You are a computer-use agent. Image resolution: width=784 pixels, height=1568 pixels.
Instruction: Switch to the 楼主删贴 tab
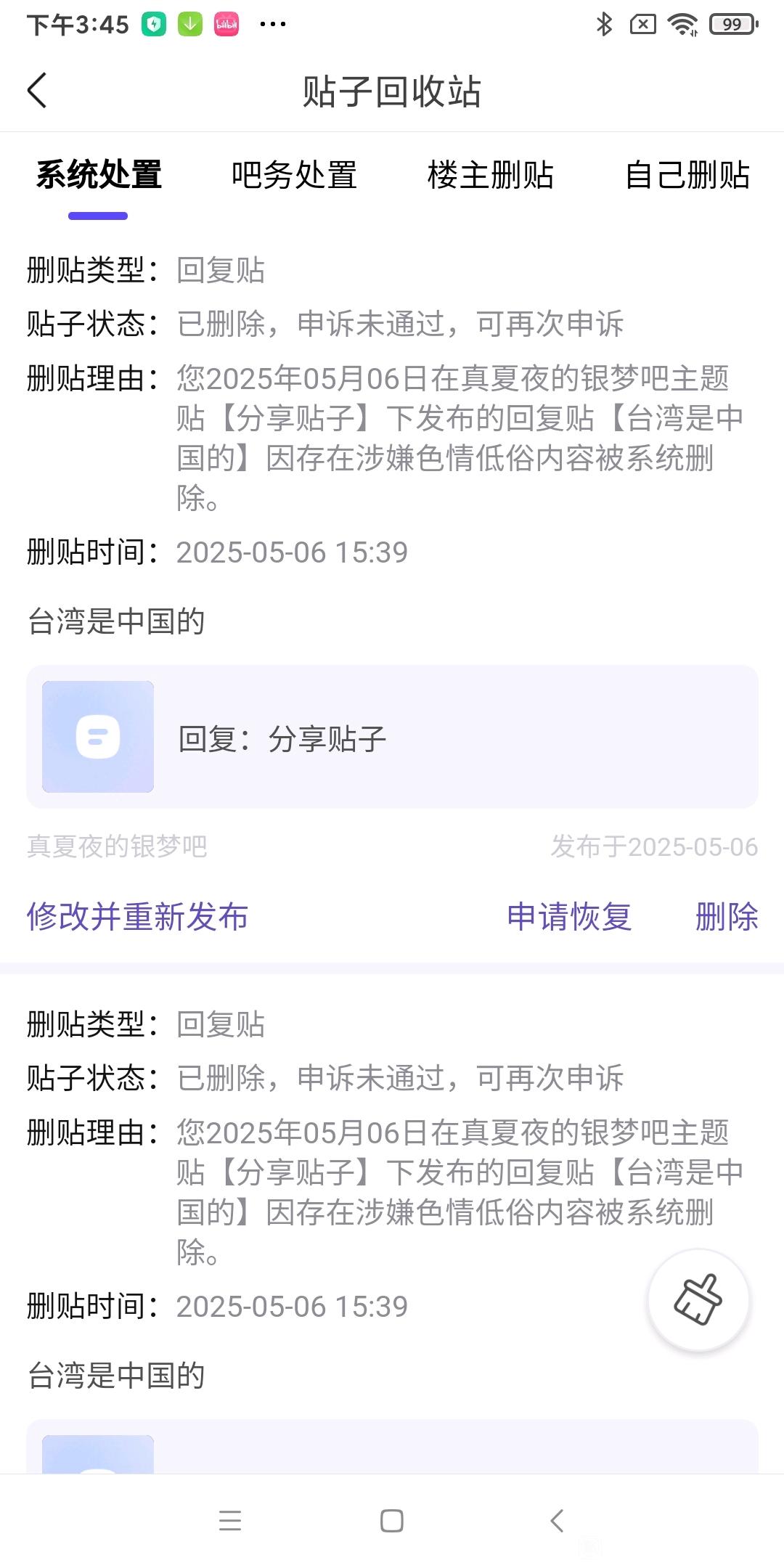click(491, 176)
